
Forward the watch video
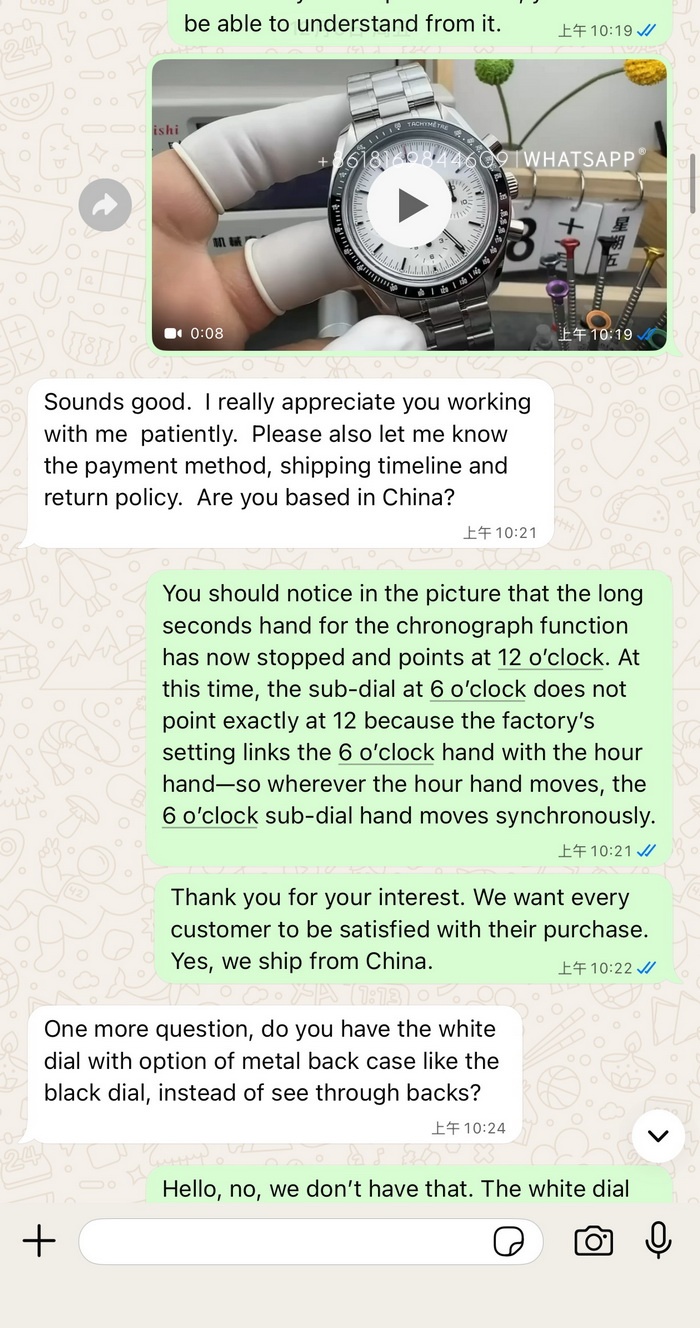(105, 206)
